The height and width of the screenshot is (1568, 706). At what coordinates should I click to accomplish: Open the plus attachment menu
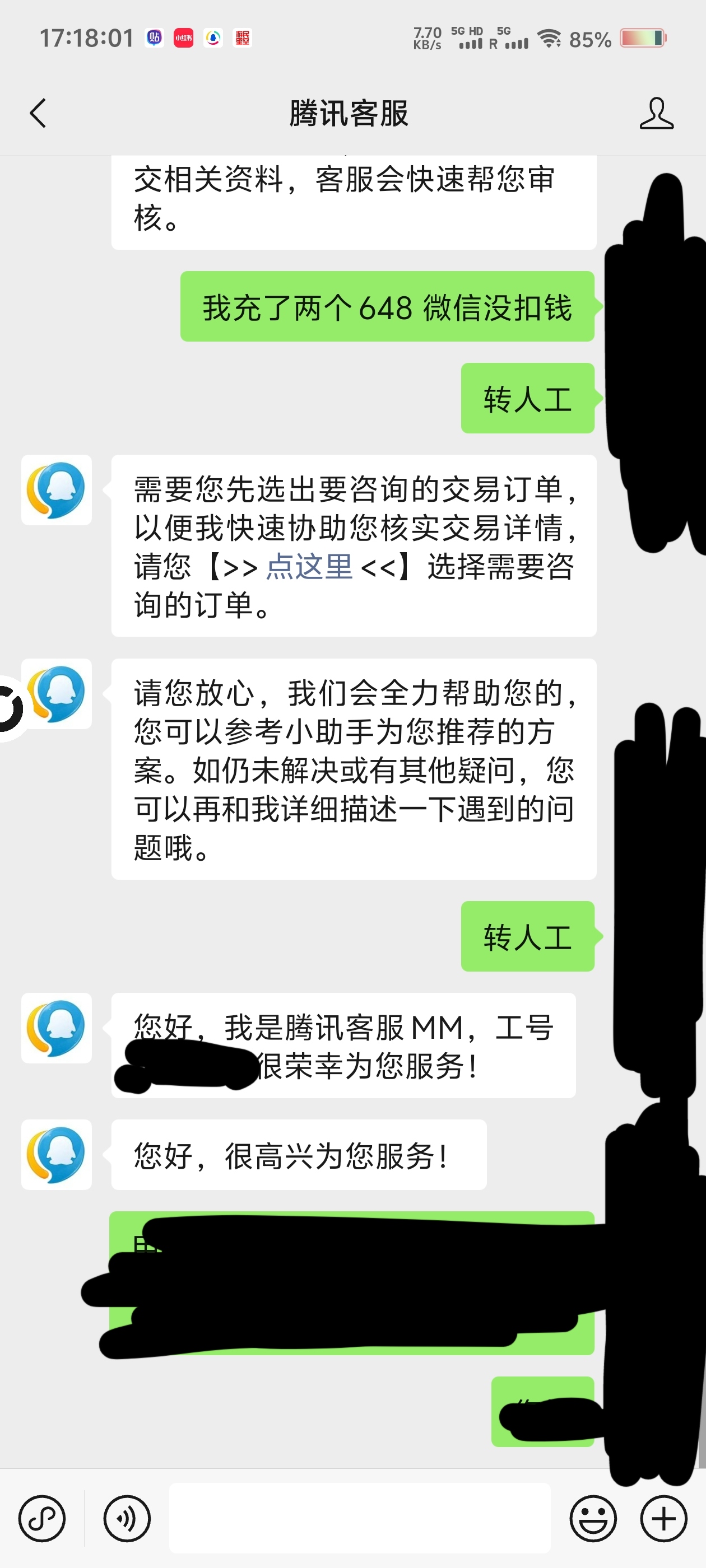[x=663, y=1518]
